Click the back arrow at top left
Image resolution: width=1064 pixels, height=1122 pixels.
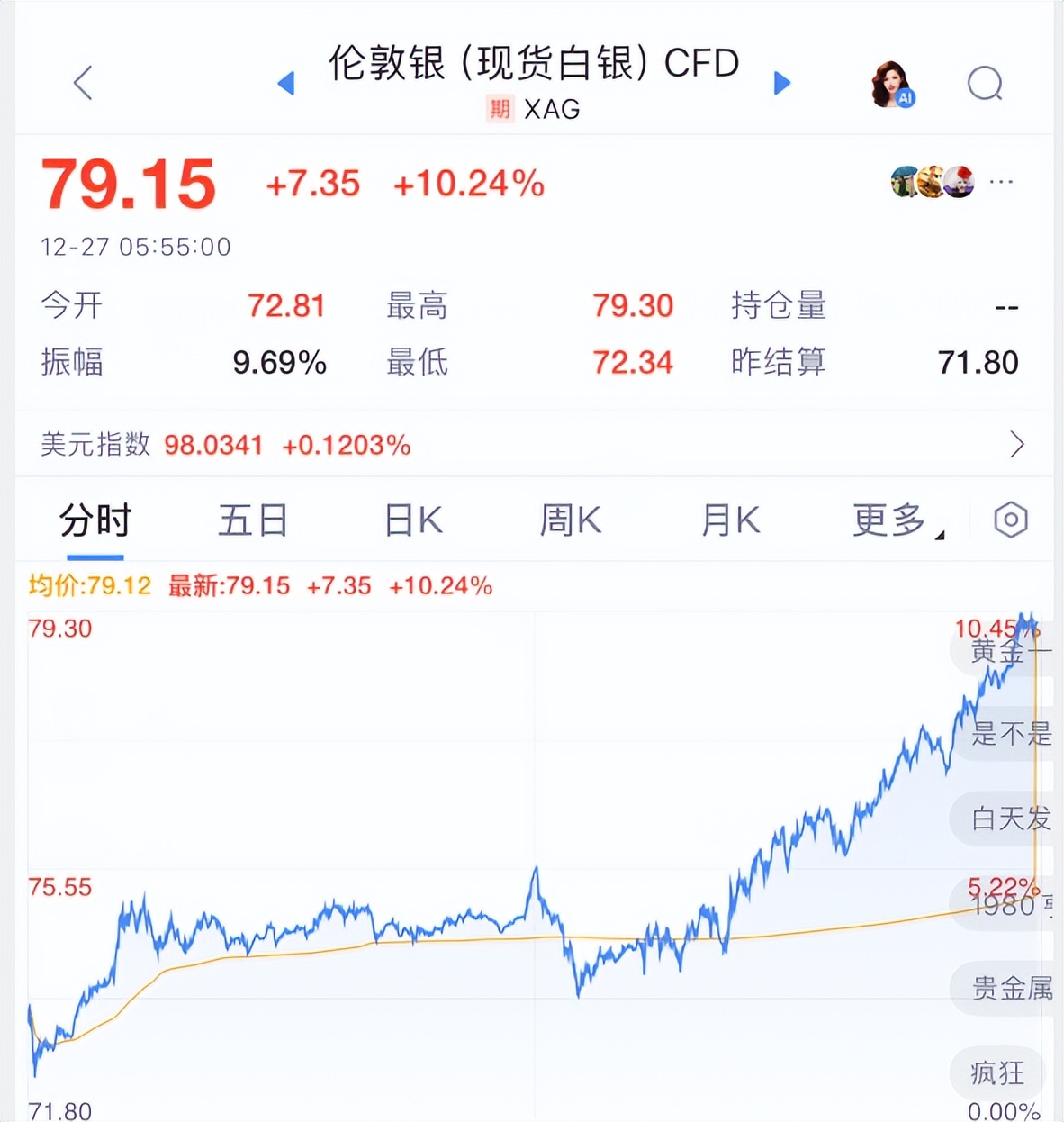82,84
